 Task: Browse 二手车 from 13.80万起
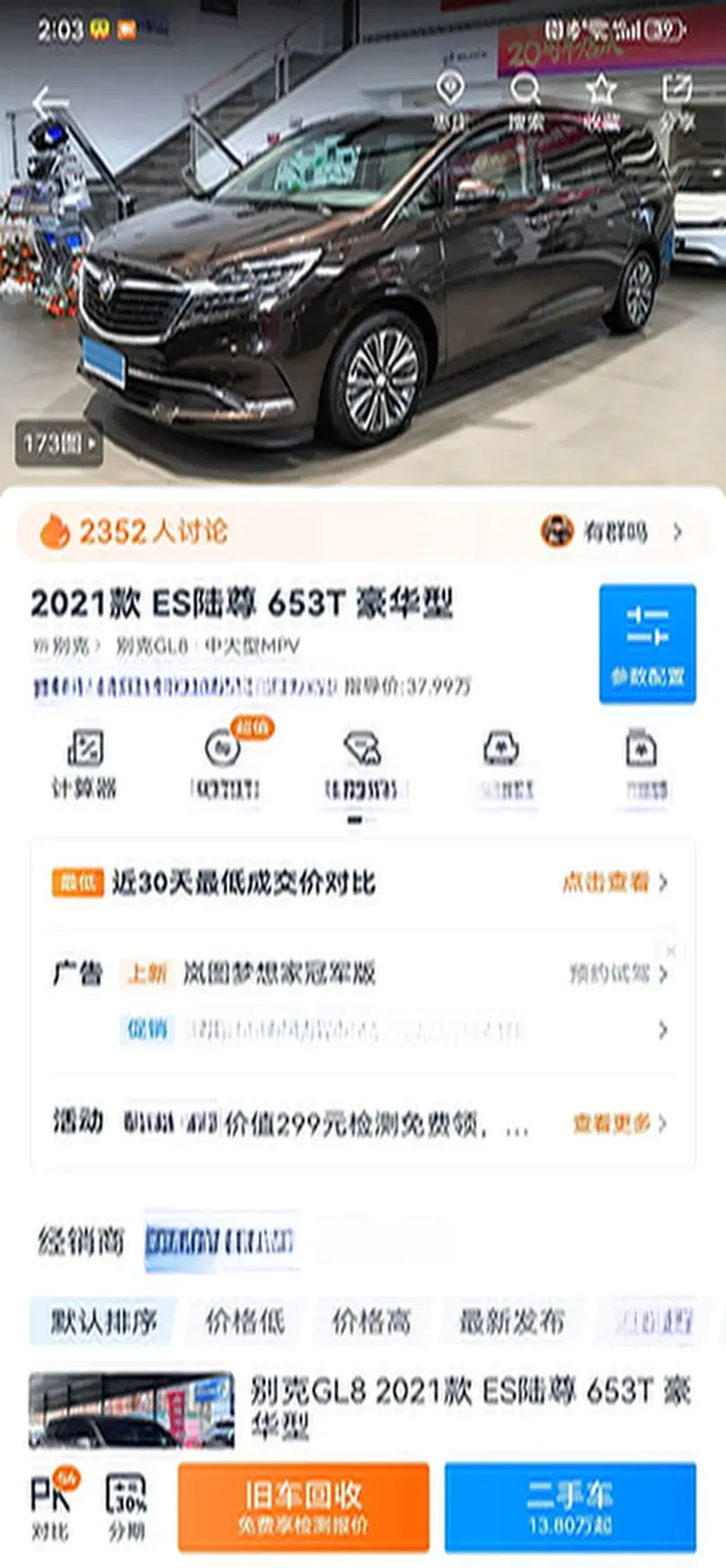coord(570,1506)
